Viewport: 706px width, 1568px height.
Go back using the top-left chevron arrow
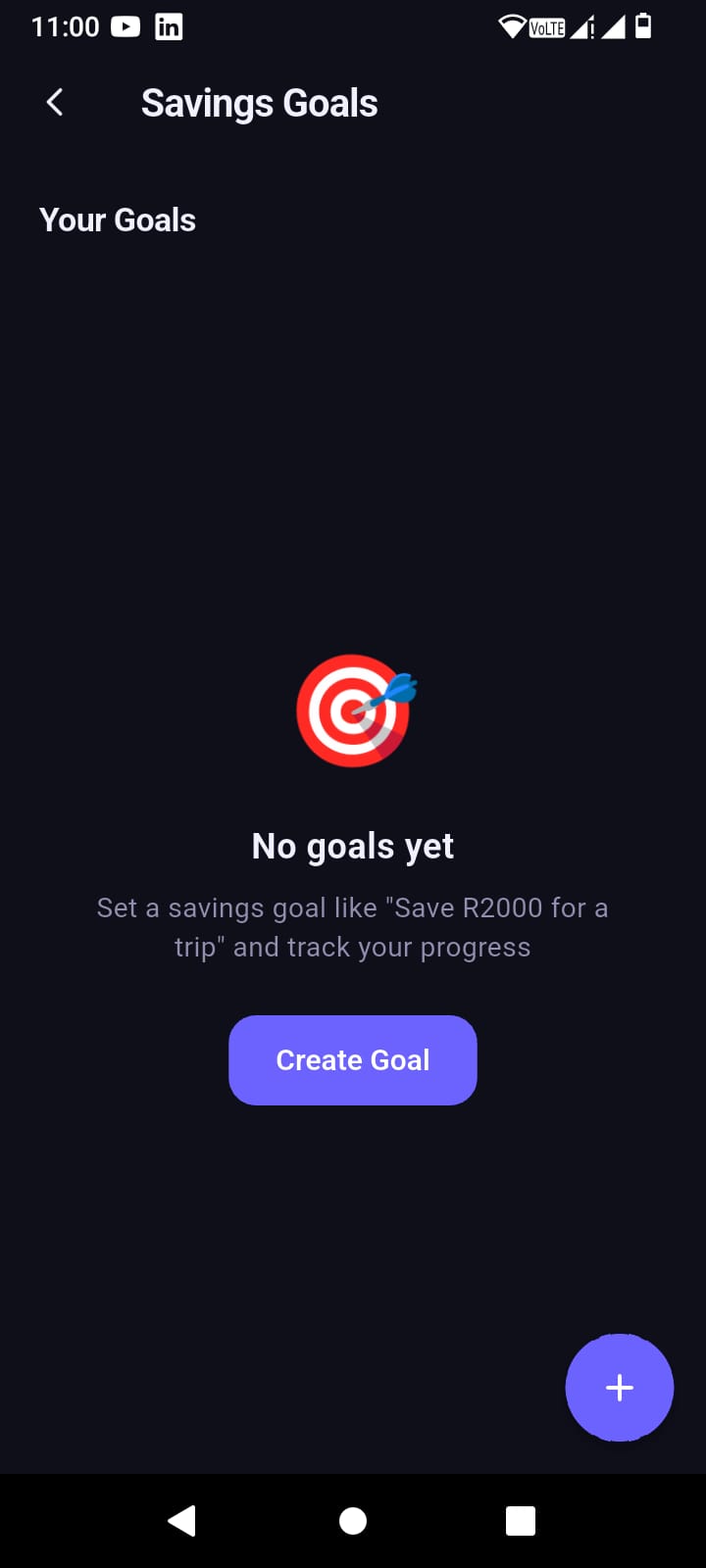coord(54,102)
